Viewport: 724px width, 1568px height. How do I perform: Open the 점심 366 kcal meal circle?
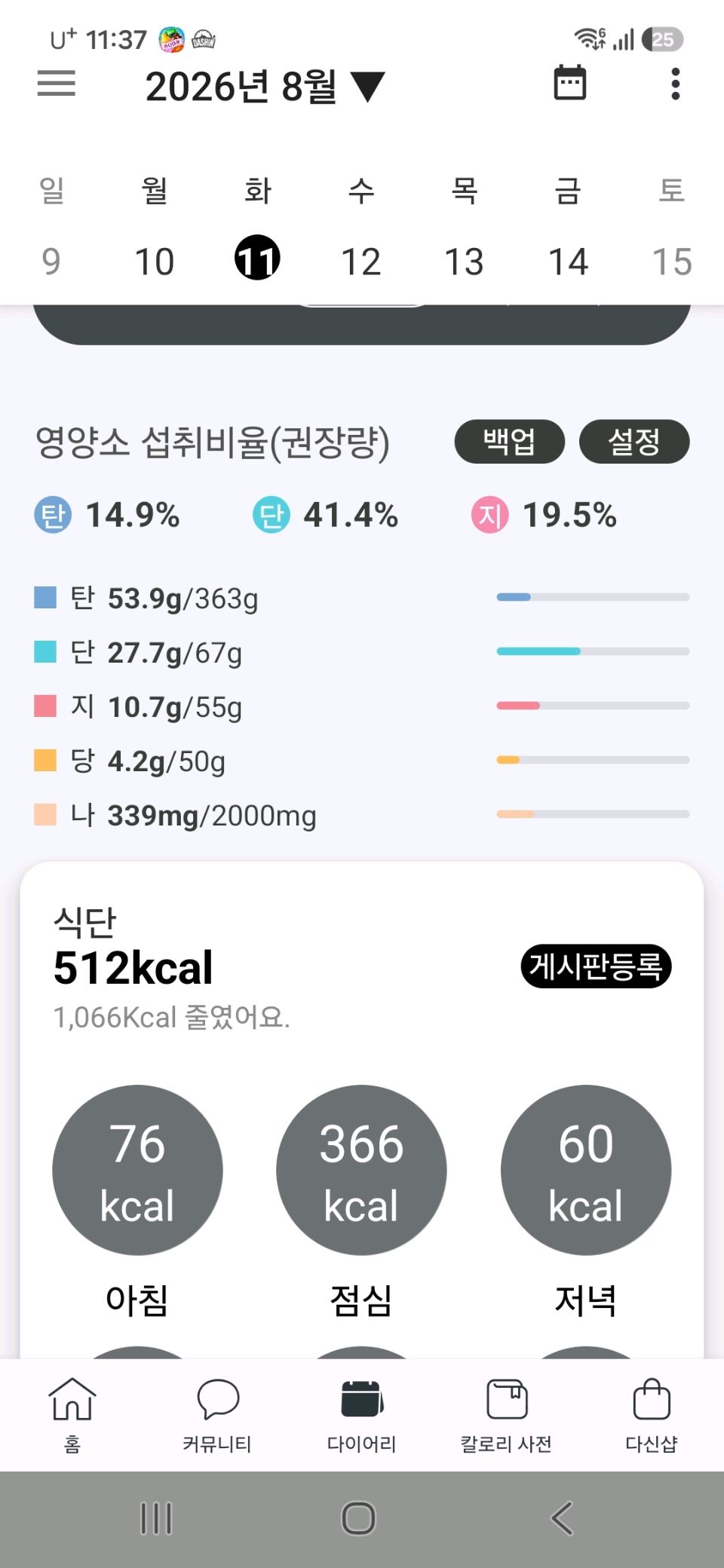pyautogui.click(x=361, y=1170)
